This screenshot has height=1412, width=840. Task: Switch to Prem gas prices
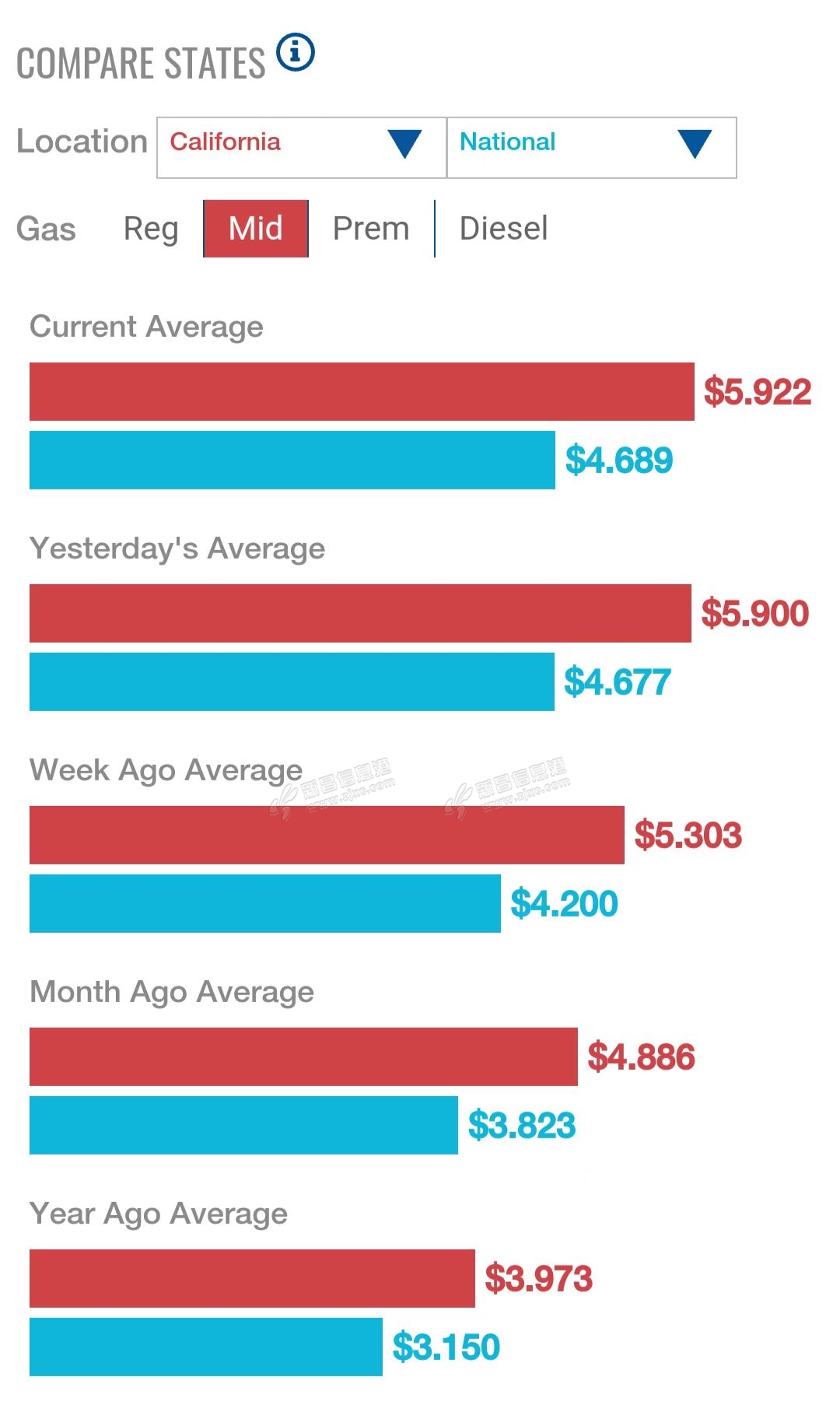coord(371,229)
